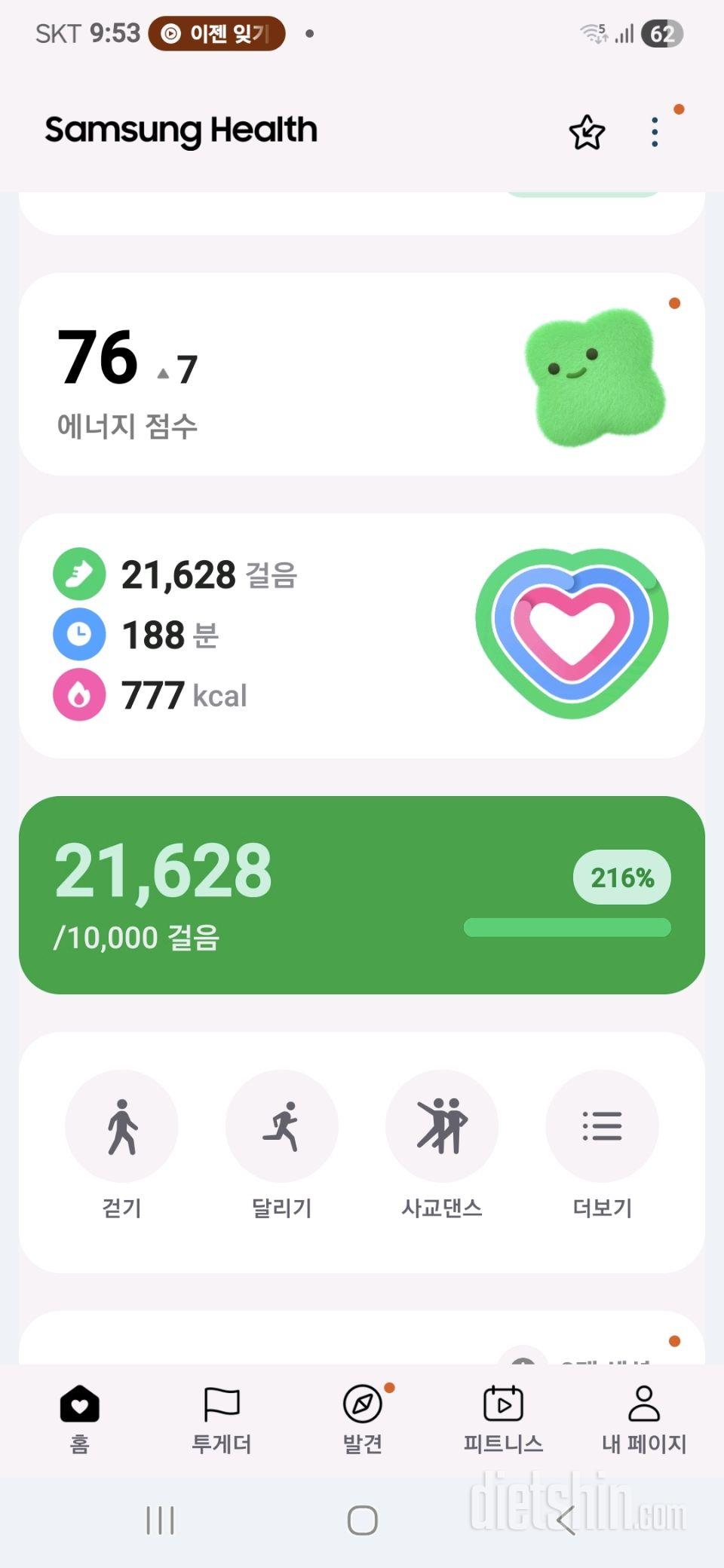This screenshot has height=1568, width=724.
Task: Switch to the 피트니스 tab
Action: click(503, 1417)
